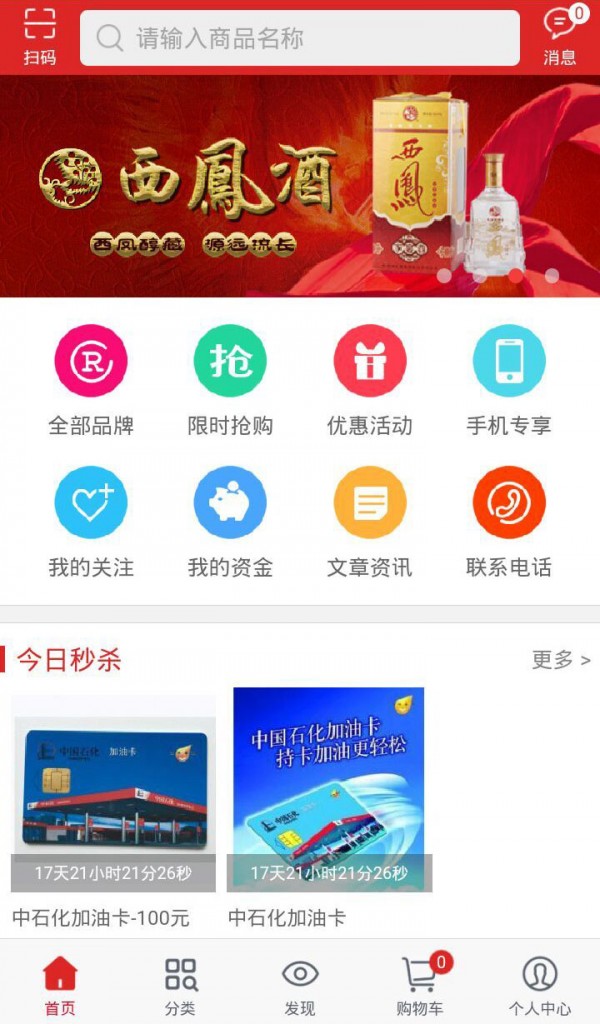Open 全部品牌 all brands
Viewport: 600px width, 1024px height.
click(x=91, y=381)
